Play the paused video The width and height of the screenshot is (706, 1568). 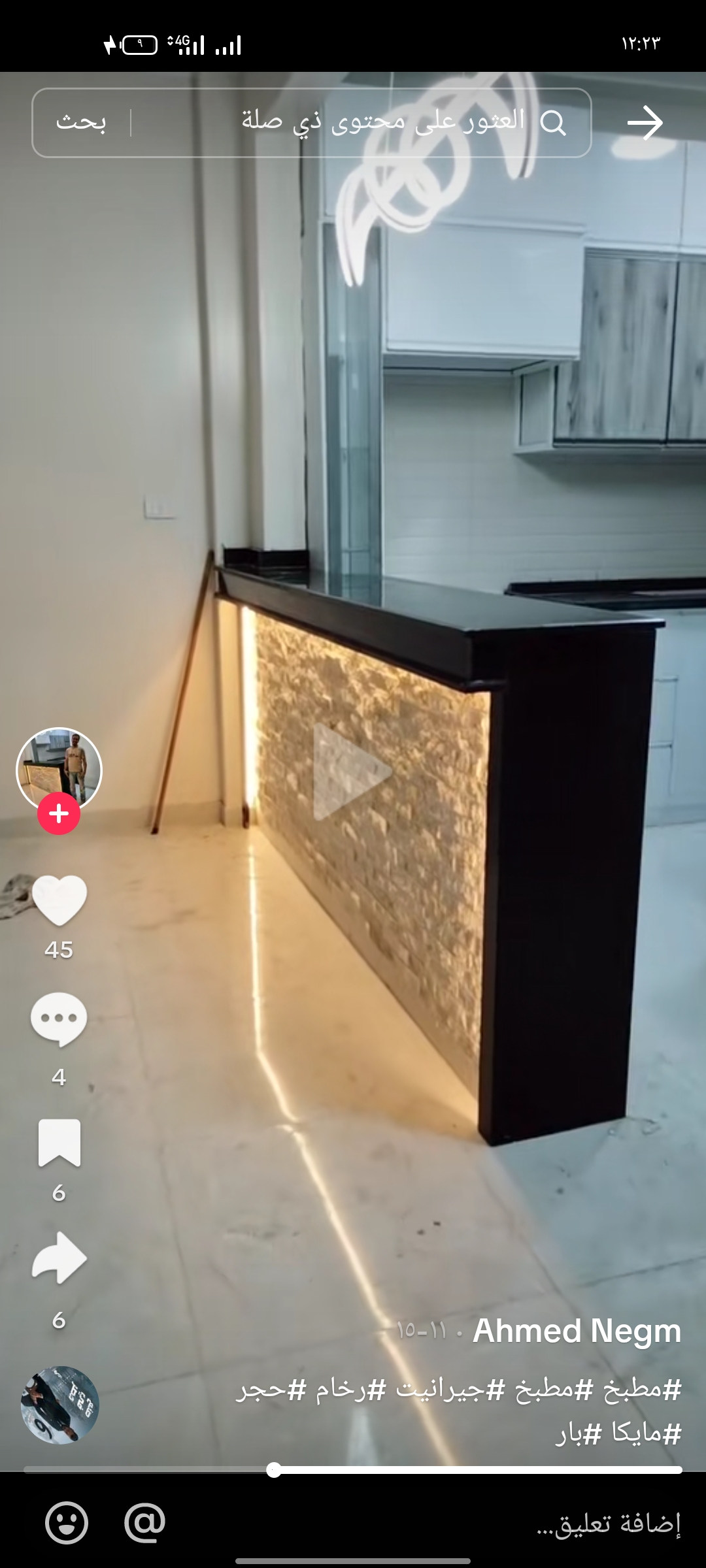(x=352, y=772)
